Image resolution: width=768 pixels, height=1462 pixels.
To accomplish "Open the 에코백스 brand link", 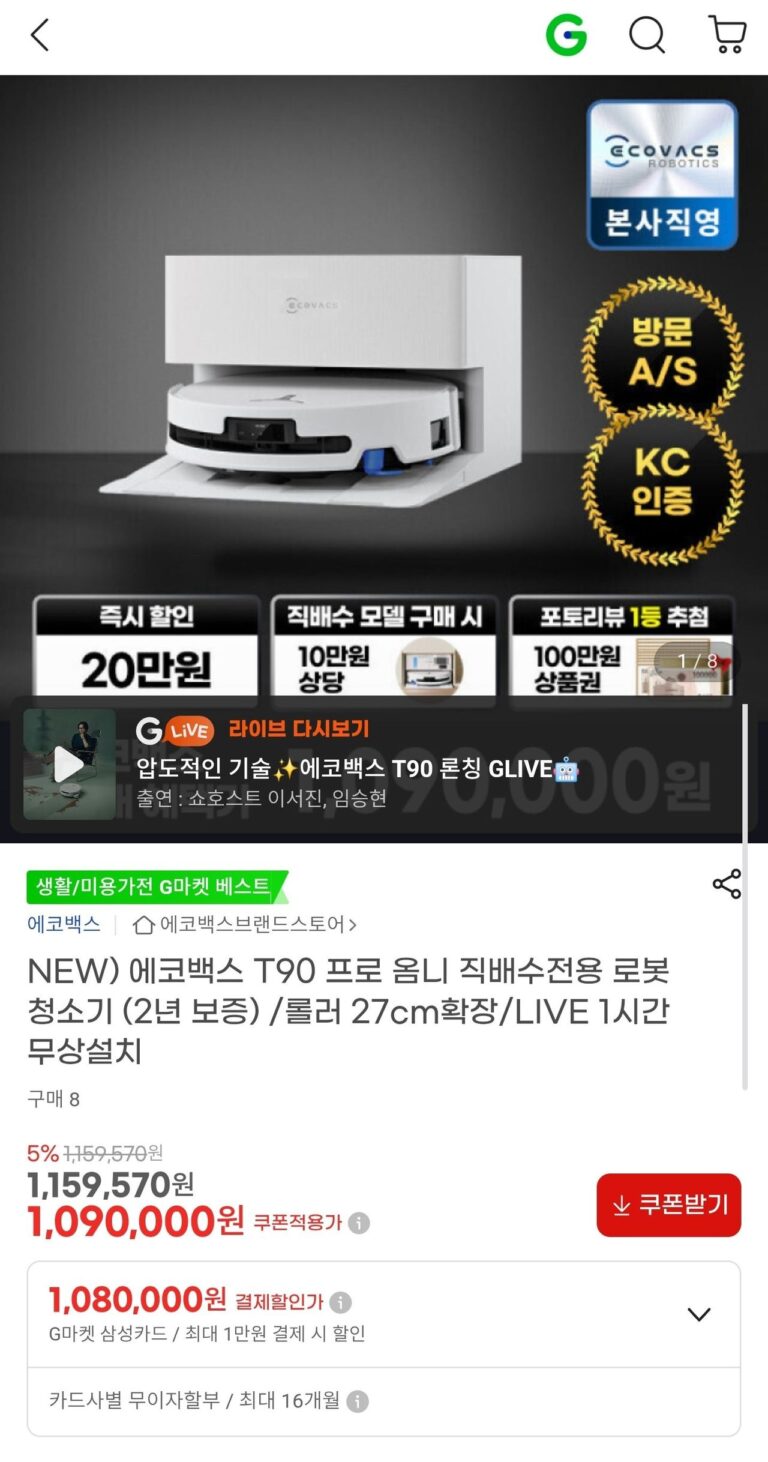I will (64, 924).
